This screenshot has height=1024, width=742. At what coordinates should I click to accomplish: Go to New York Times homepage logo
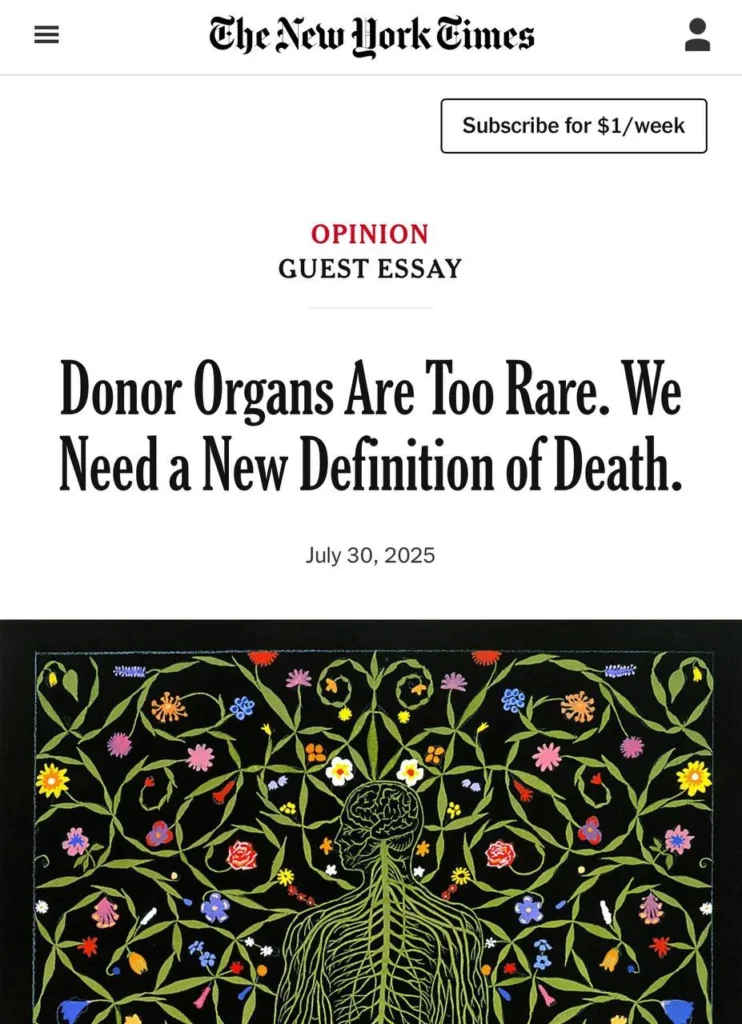coord(371,36)
